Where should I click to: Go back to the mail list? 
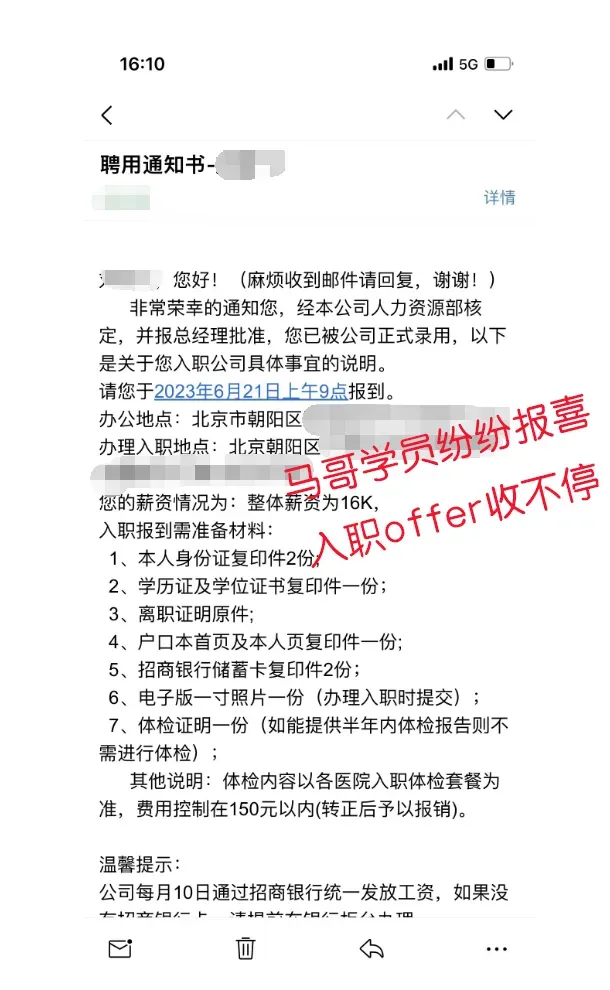(x=107, y=115)
